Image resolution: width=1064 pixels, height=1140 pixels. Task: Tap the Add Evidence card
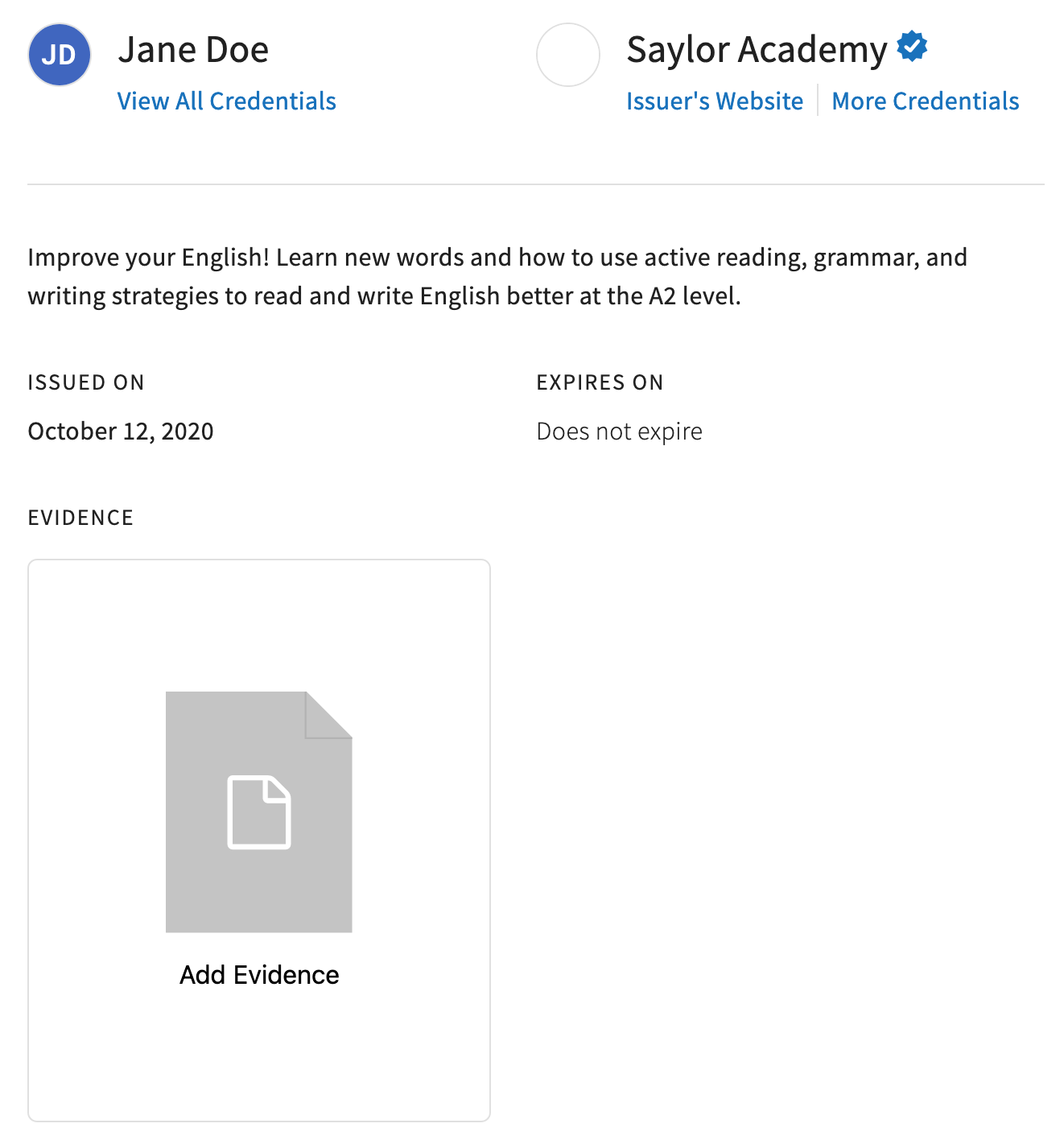pyautogui.click(x=258, y=840)
